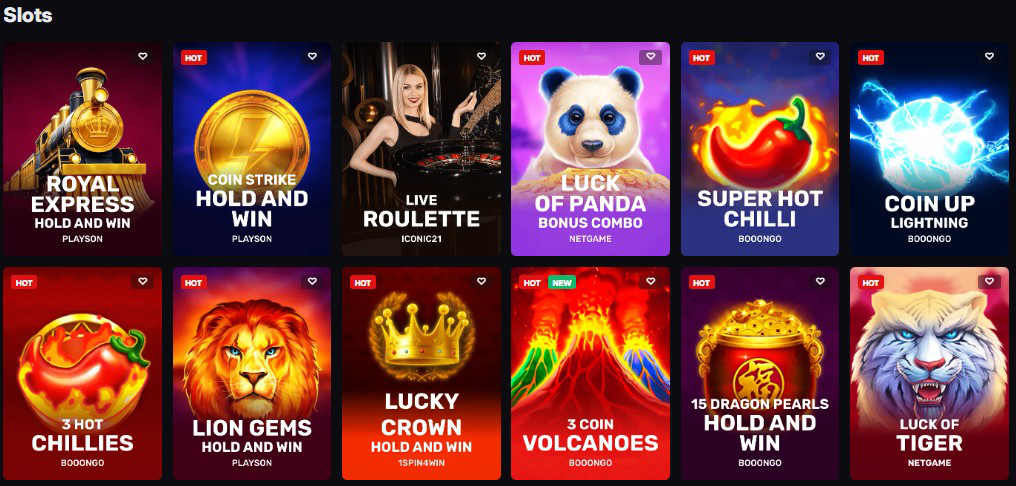Open the 3 Coin Volcanoes slot
Viewport: 1016px width, 486px height.
click(590, 375)
